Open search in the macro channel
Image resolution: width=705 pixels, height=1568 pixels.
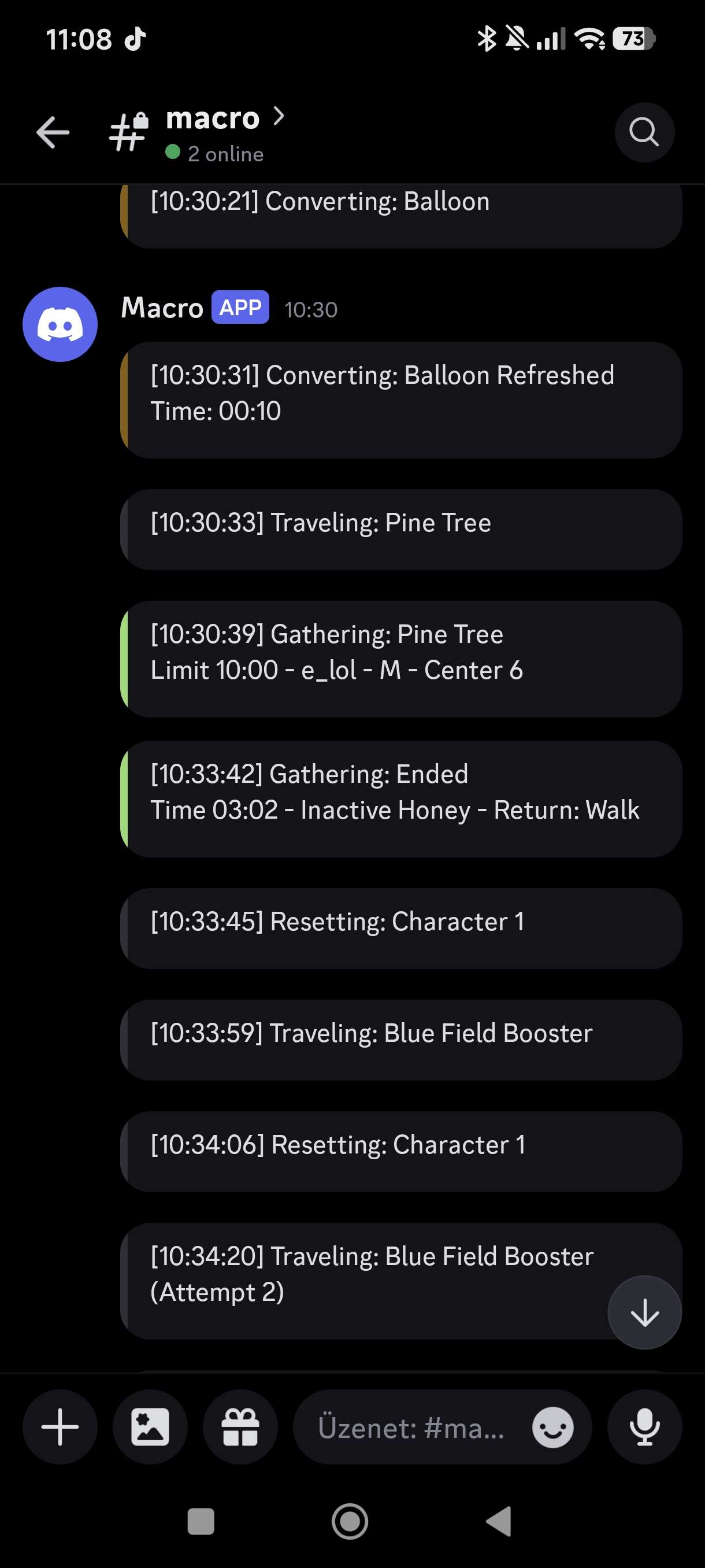pos(644,132)
